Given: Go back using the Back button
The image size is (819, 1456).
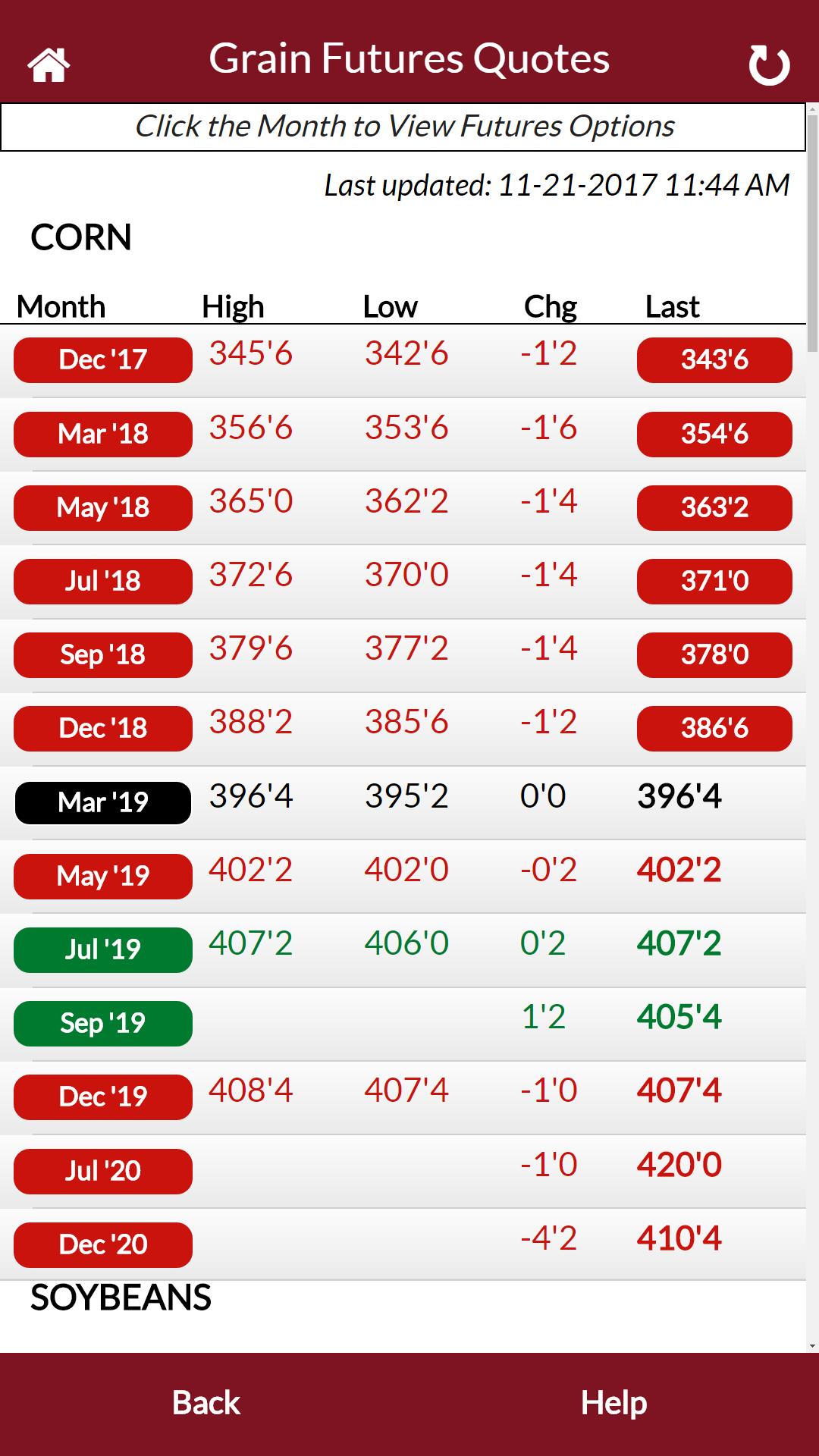Looking at the screenshot, I should pos(206,1404).
